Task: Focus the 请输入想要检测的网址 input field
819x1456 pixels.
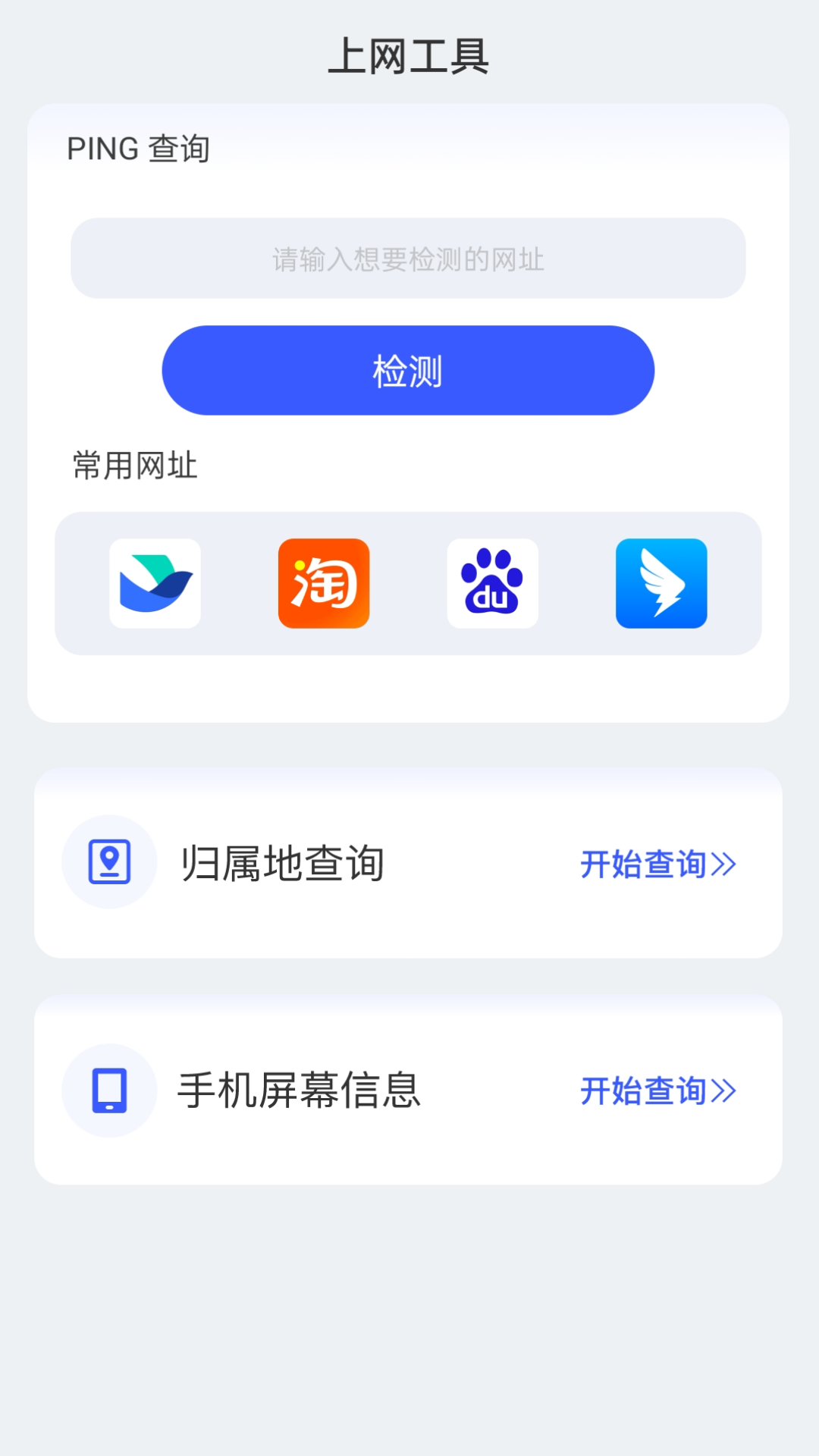Action: (407, 259)
